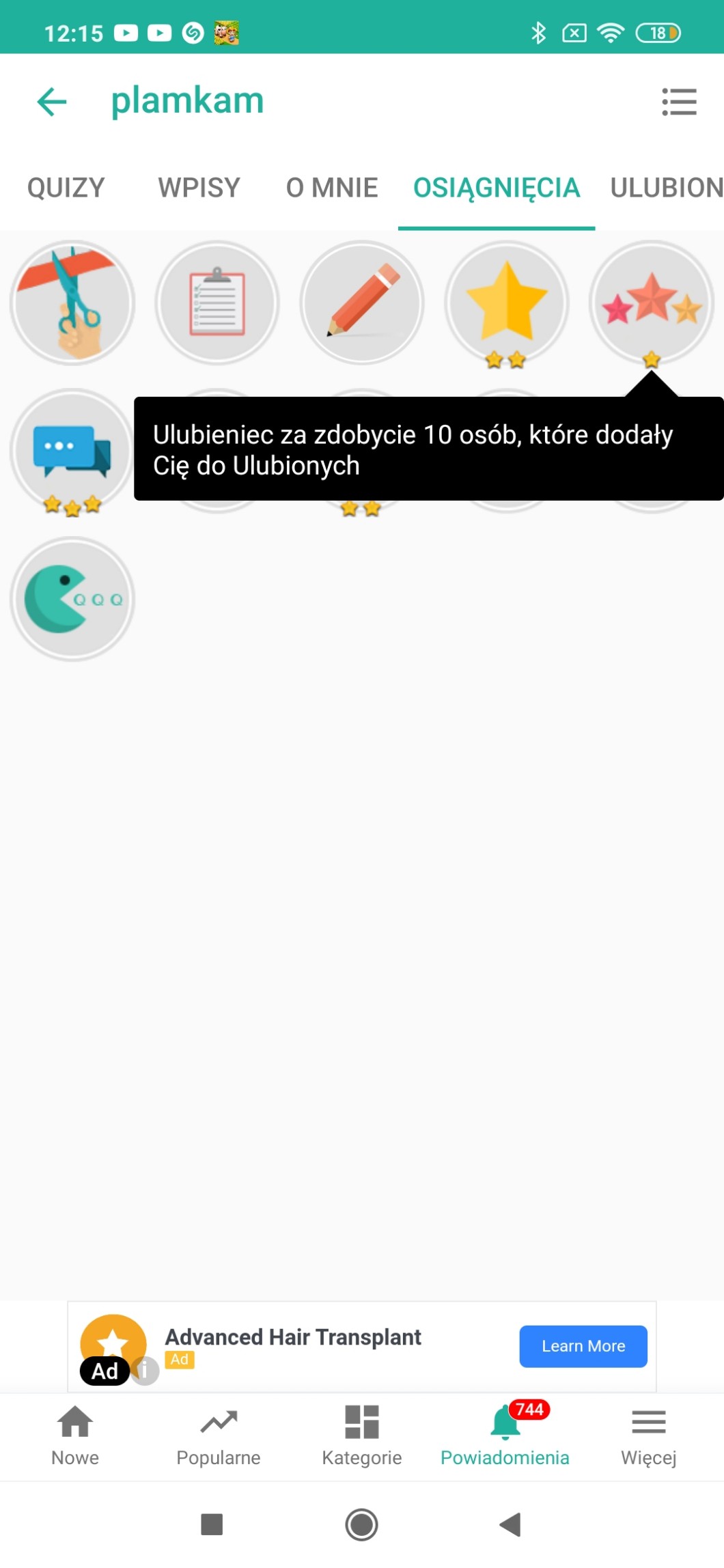Switch to the WPISY tab
This screenshot has width=724, height=1568.
(x=199, y=188)
